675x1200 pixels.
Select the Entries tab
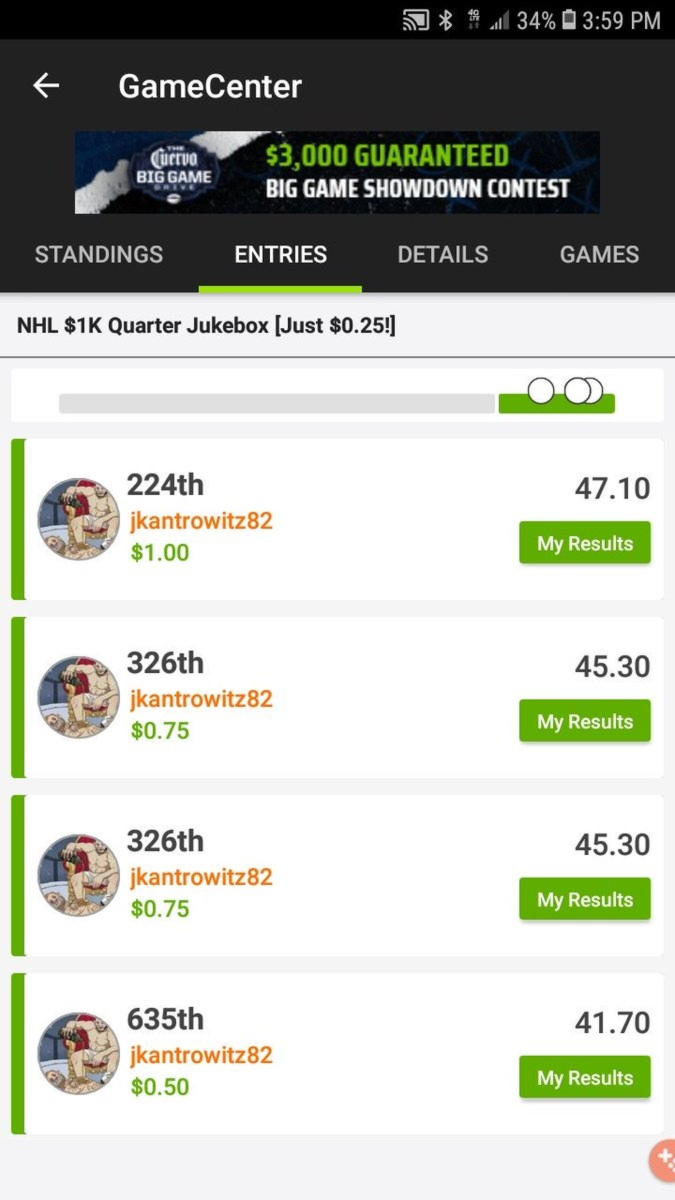[280, 254]
